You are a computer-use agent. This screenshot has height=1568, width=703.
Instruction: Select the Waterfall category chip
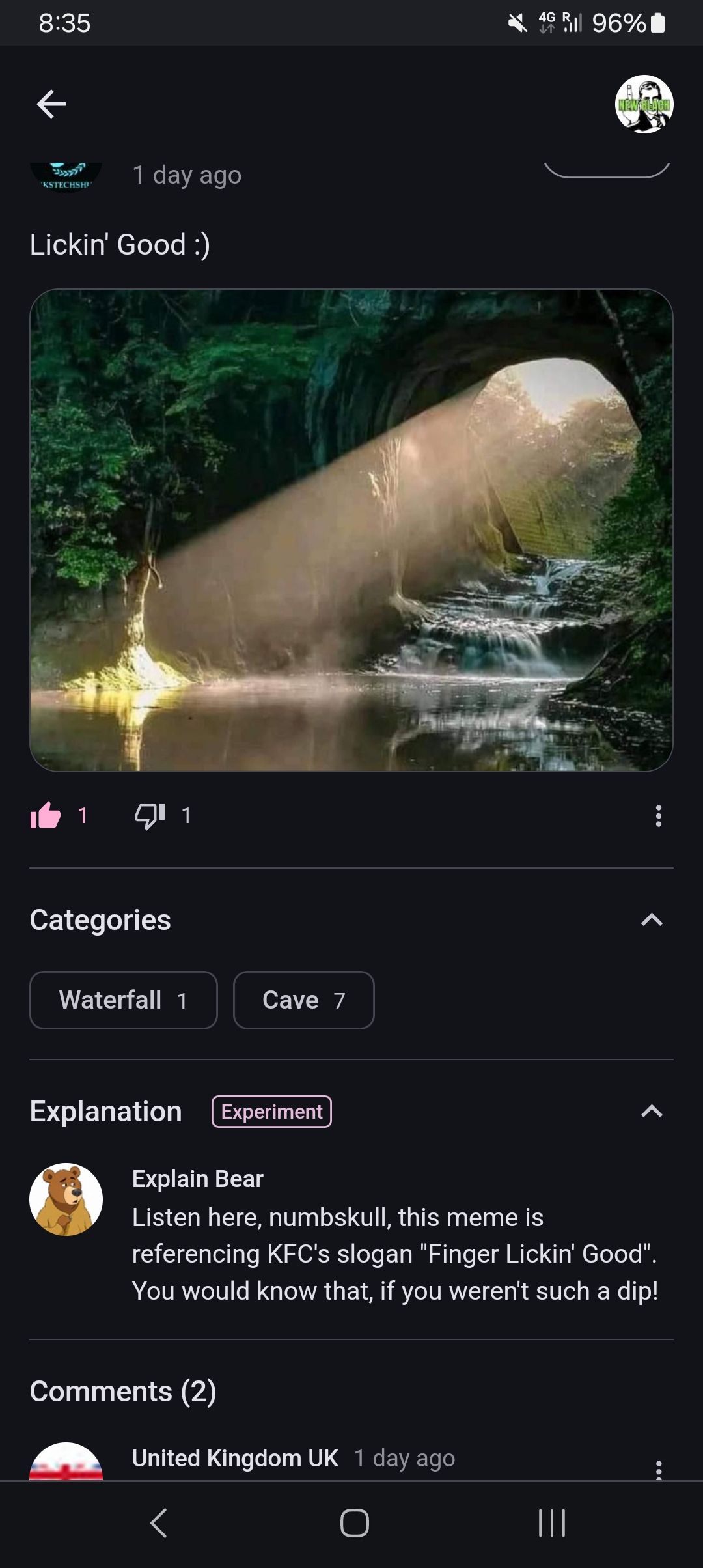point(124,1000)
